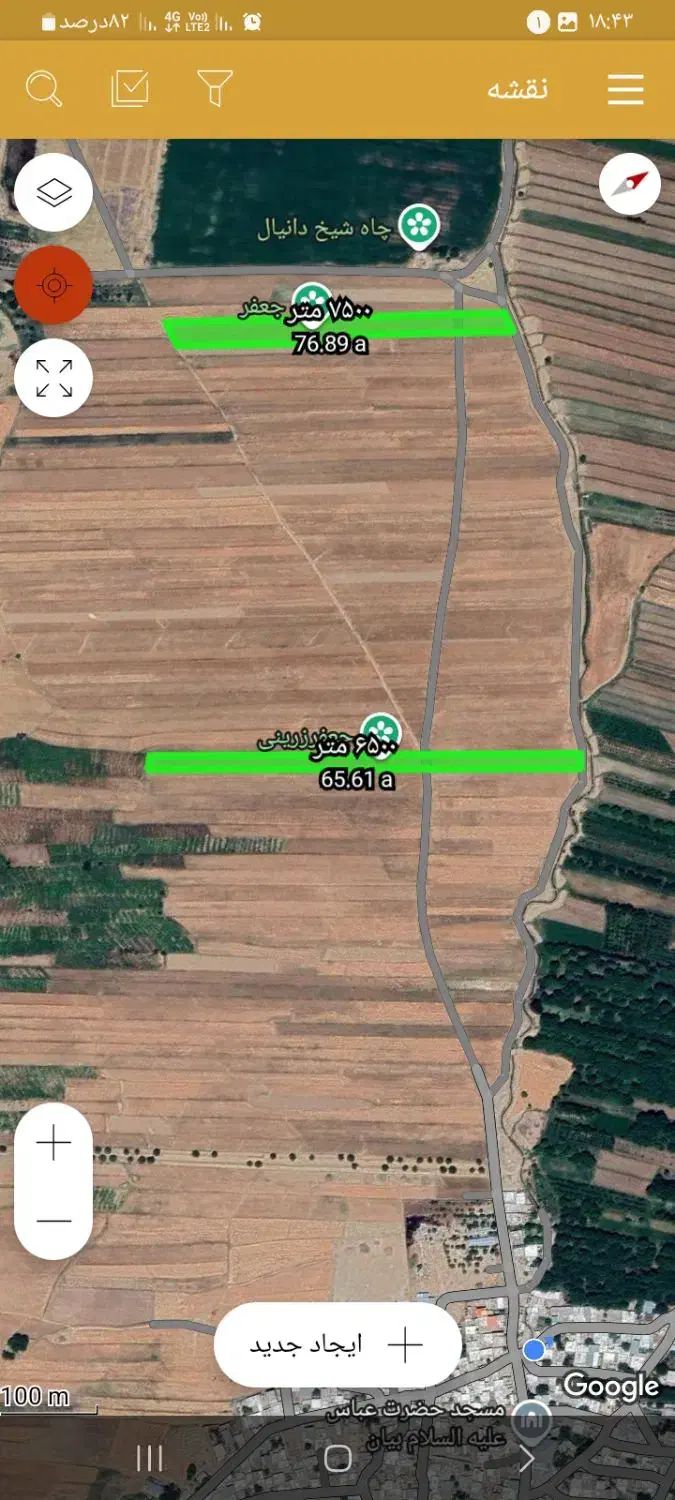Open the hamburger menu

pyautogui.click(x=625, y=90)
